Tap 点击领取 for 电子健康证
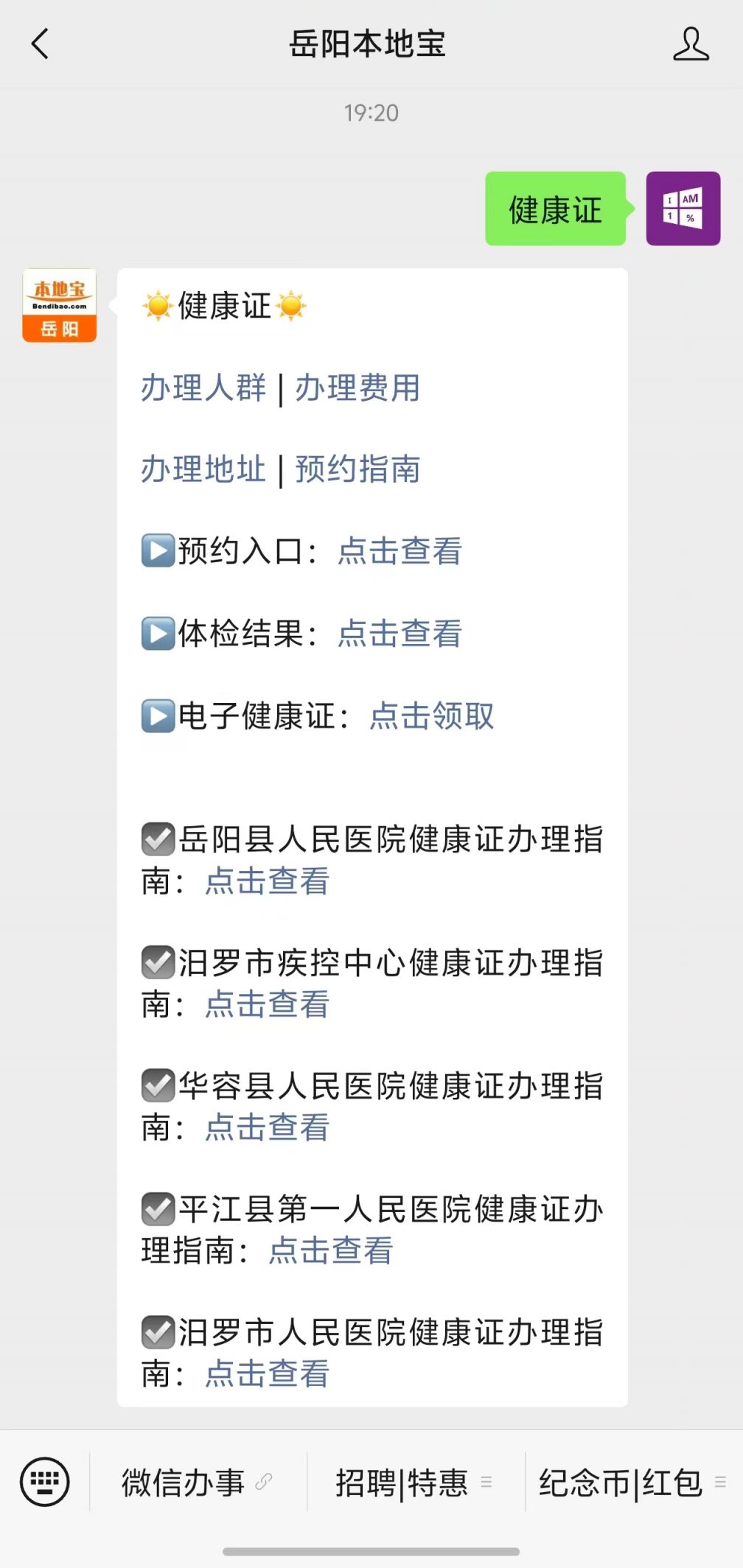Viewport: 743px width, 1568px height. click(x=432, y=716)
